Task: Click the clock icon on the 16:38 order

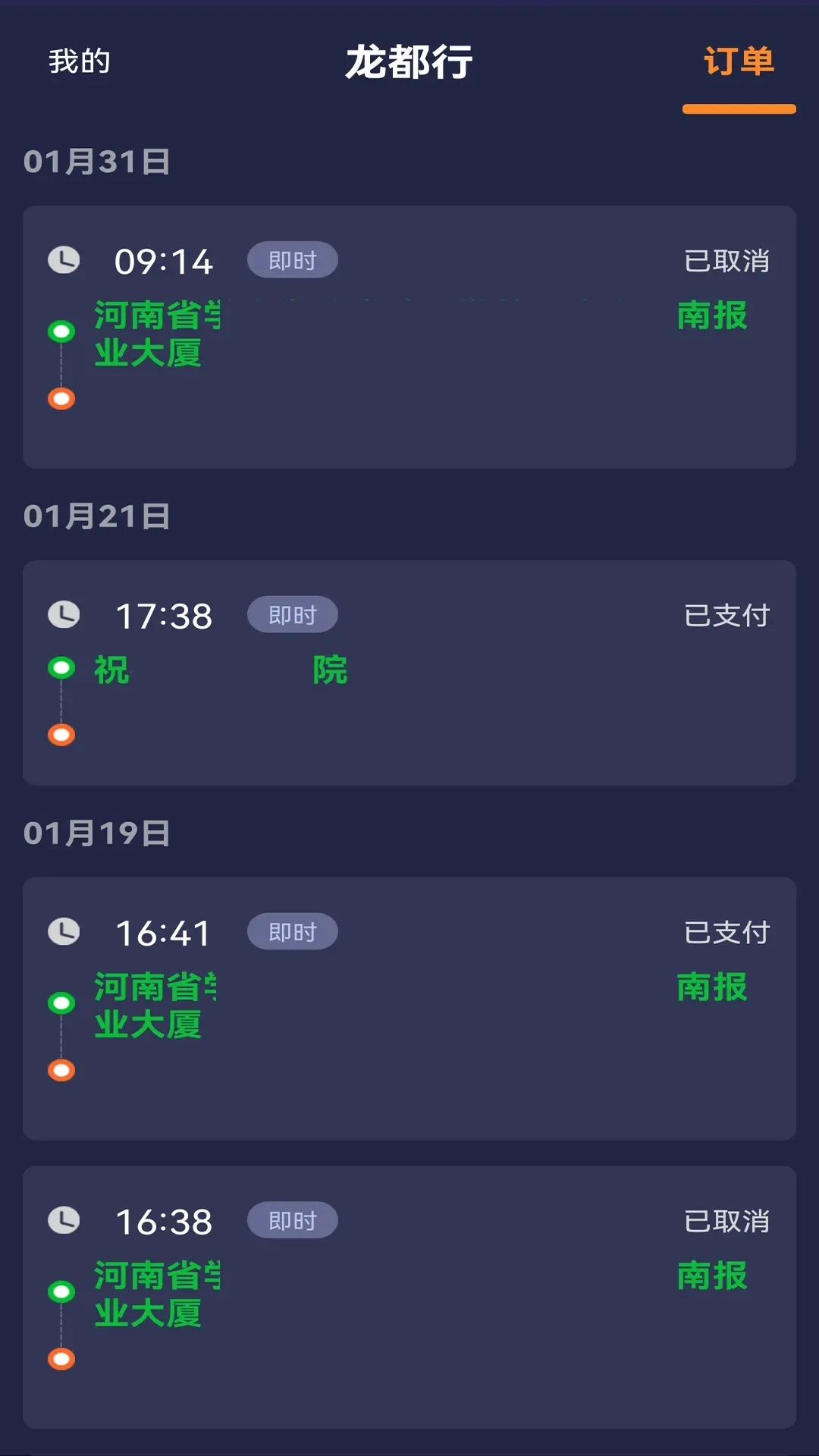Action: point(64,1219)
